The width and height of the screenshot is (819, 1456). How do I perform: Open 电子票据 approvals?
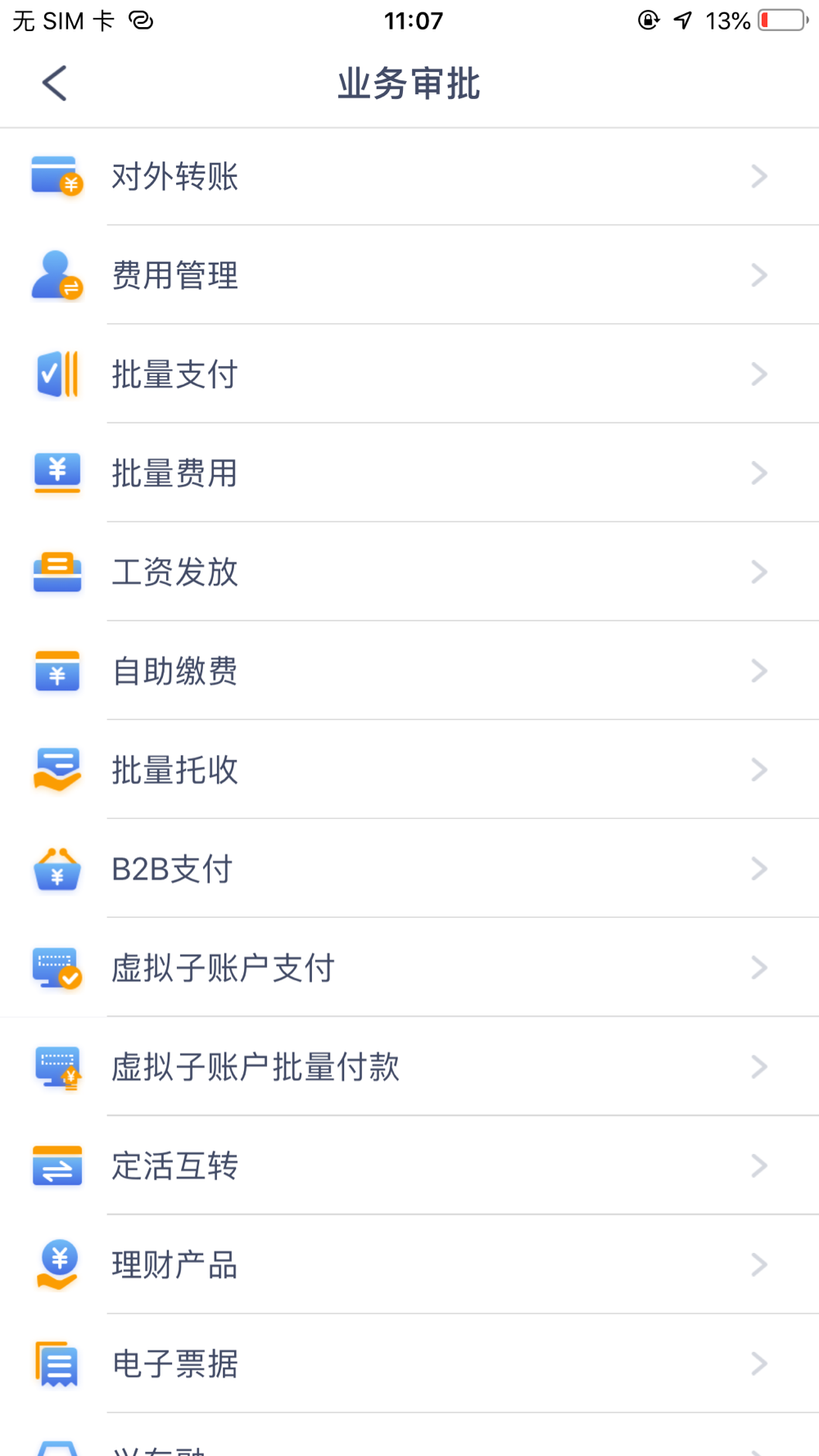[x=409, y=1364]
